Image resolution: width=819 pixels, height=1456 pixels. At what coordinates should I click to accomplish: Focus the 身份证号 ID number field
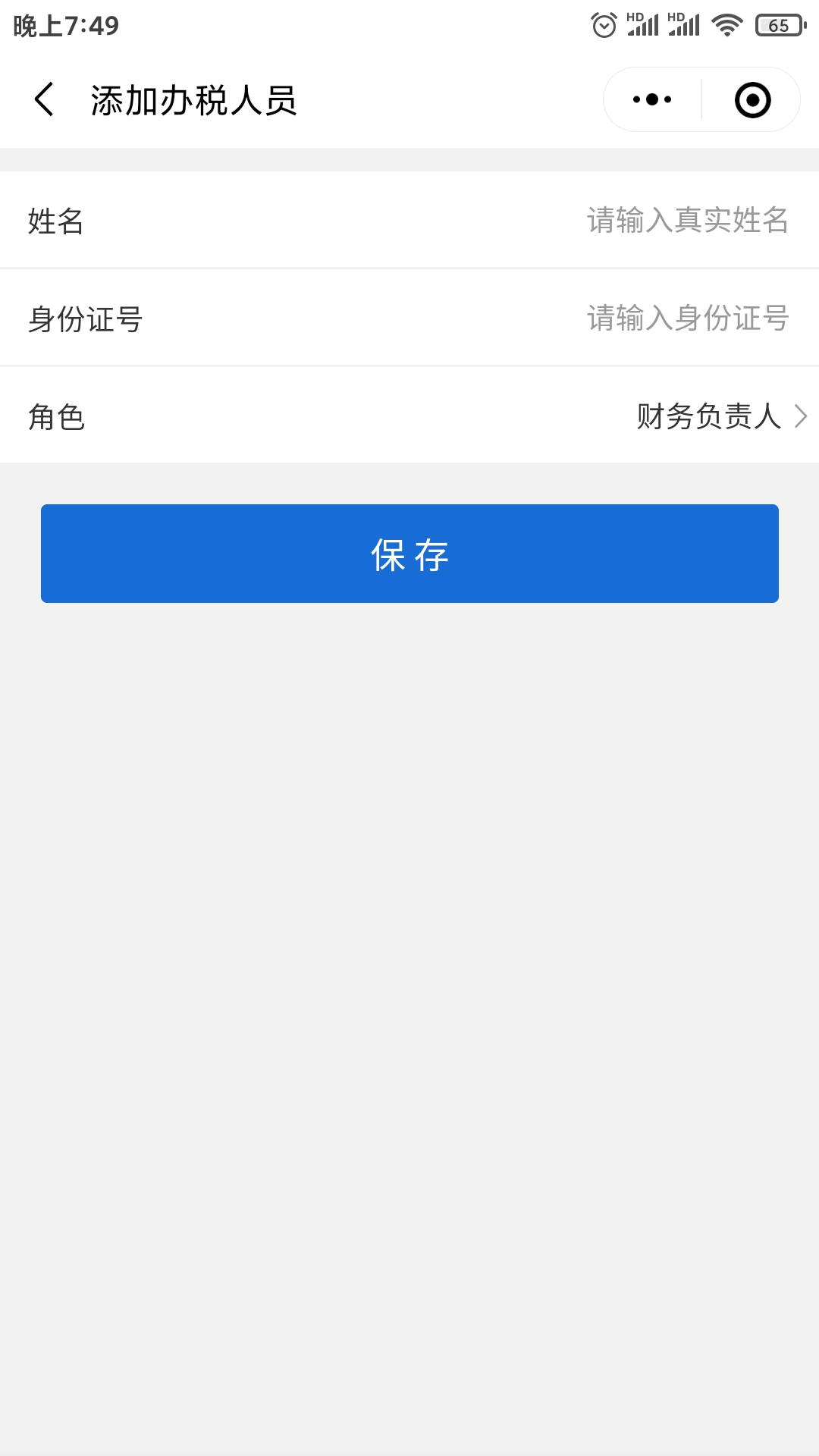coord(409,318)
